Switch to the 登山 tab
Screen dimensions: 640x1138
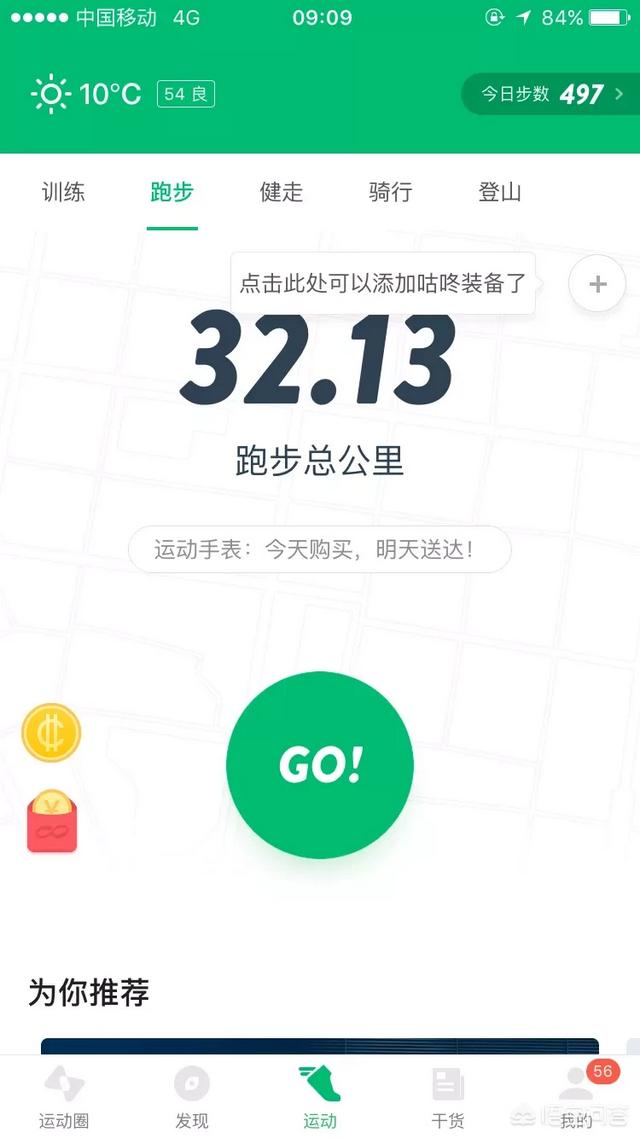499,192
